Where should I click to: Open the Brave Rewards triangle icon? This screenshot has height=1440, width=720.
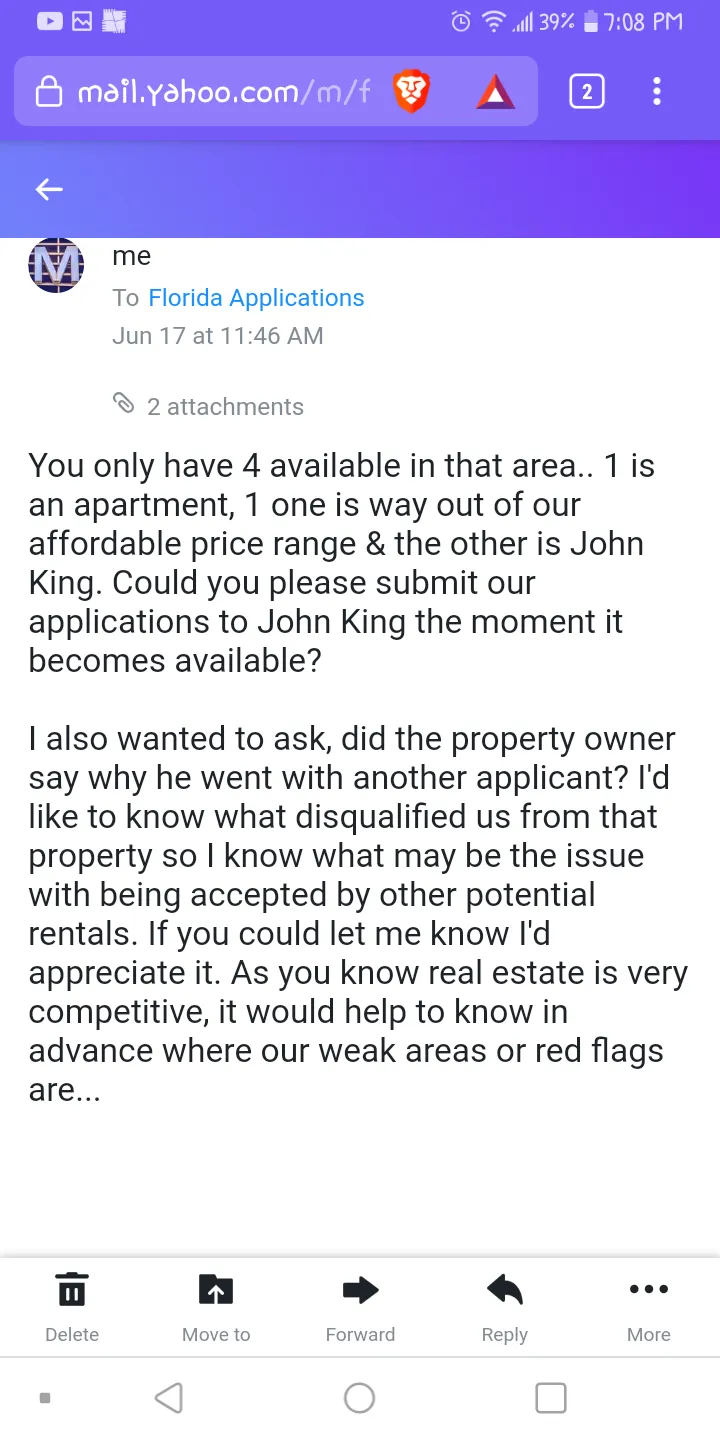point(495,93)
